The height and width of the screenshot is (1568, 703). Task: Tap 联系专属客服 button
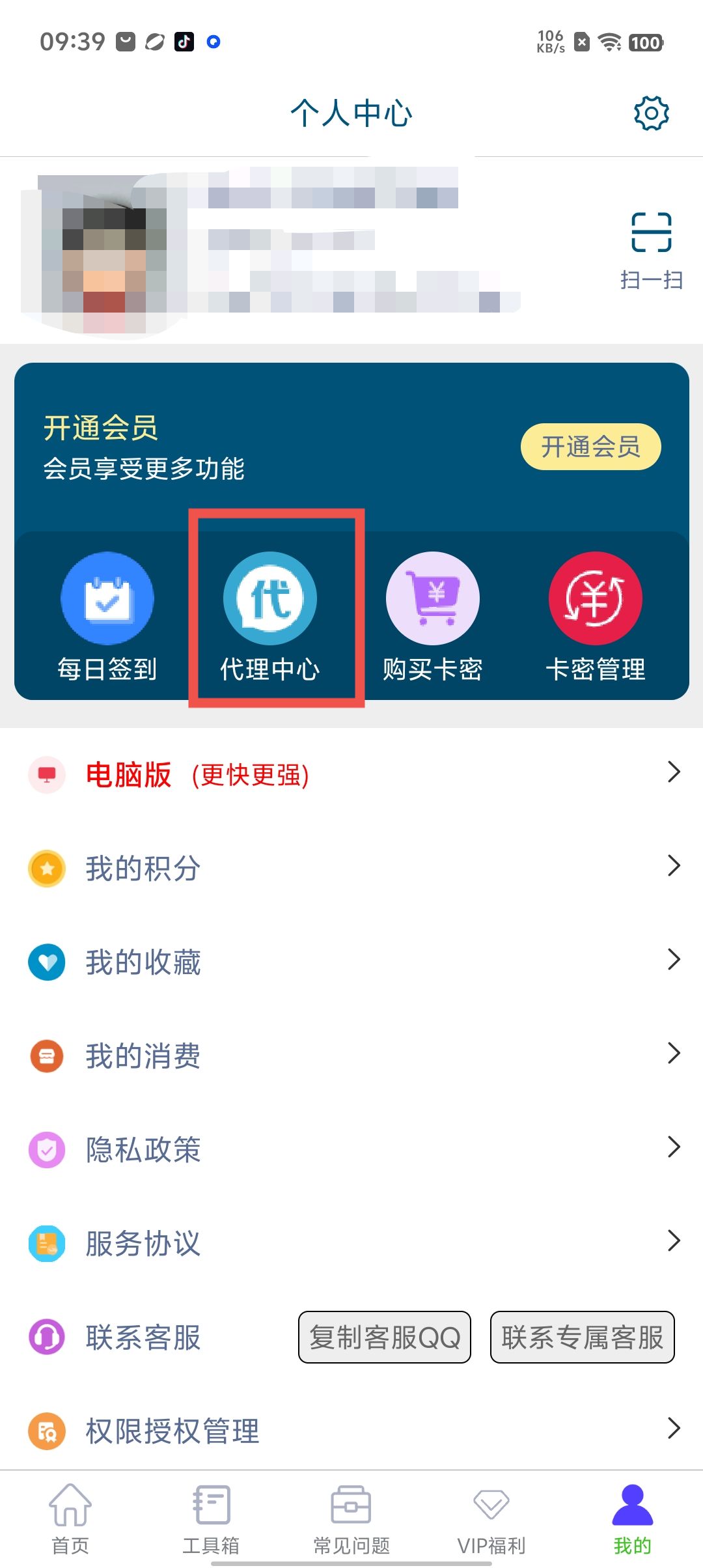click(582, 1337)
